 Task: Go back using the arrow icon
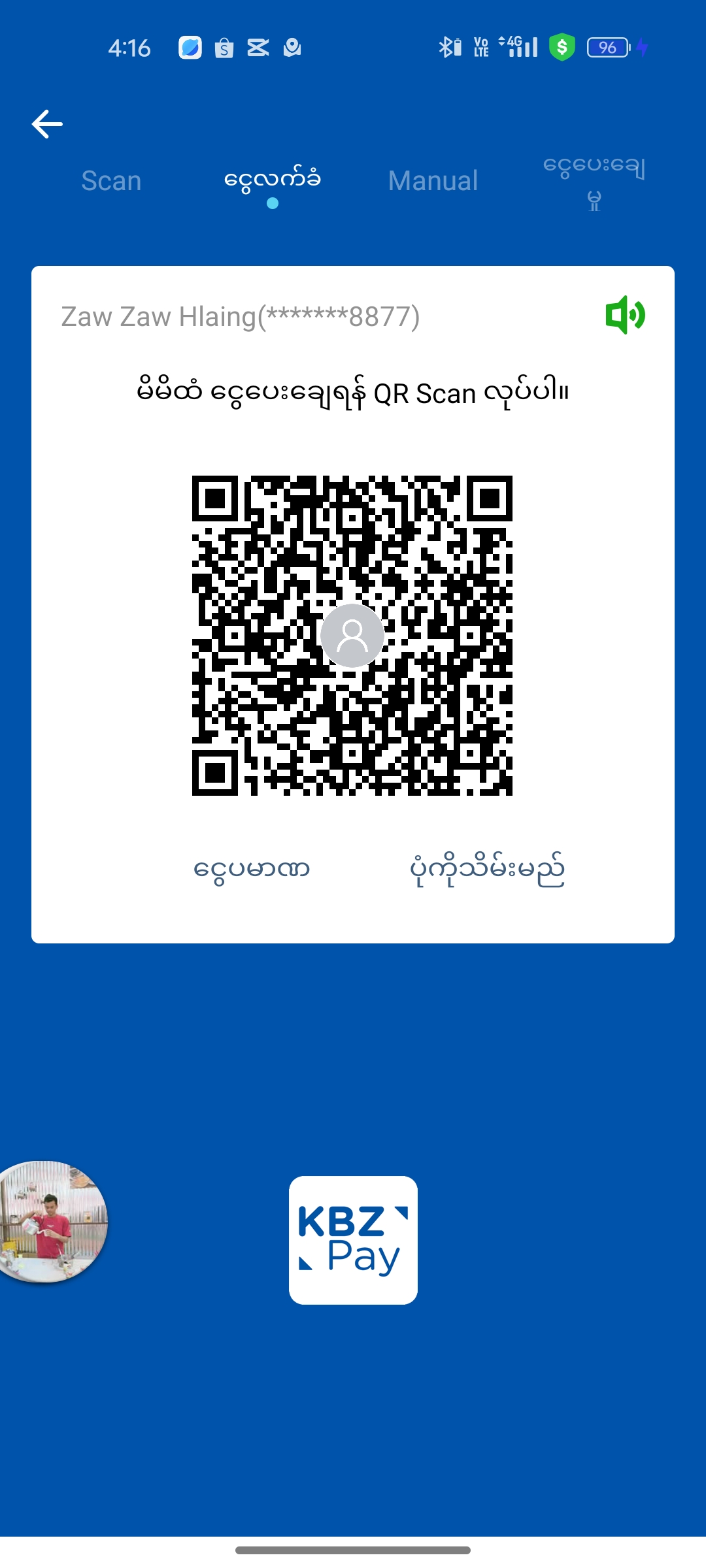pyautogui.click(x=47, y=124)
